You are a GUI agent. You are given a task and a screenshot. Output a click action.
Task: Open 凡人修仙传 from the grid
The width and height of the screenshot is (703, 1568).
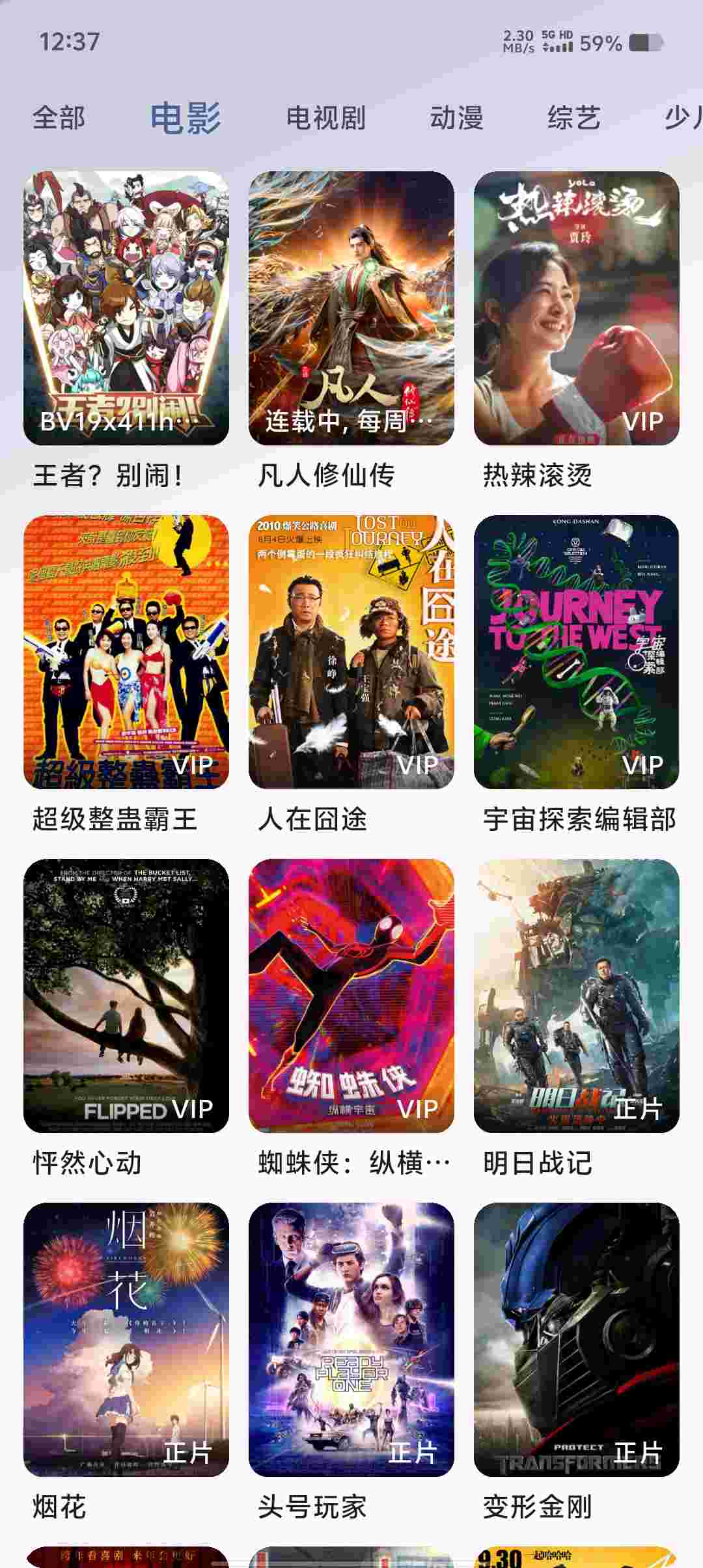pos(351,308)
